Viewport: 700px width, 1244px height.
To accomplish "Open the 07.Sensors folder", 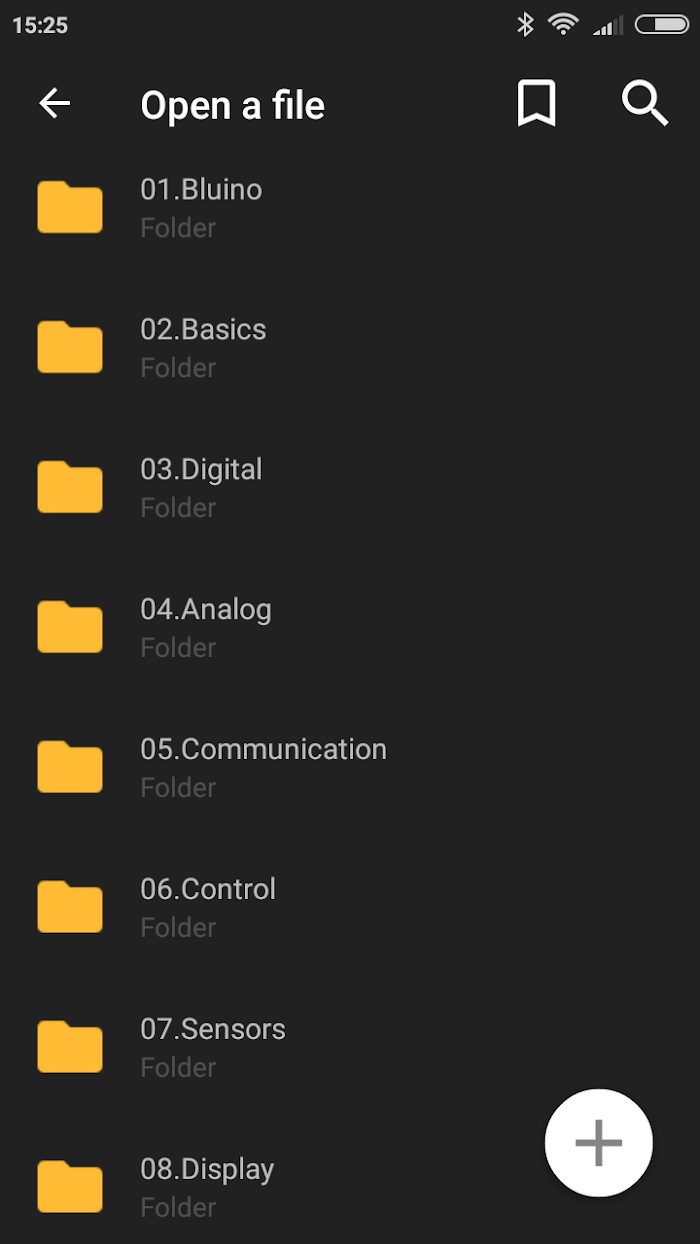I will [x=350, y=1048].
